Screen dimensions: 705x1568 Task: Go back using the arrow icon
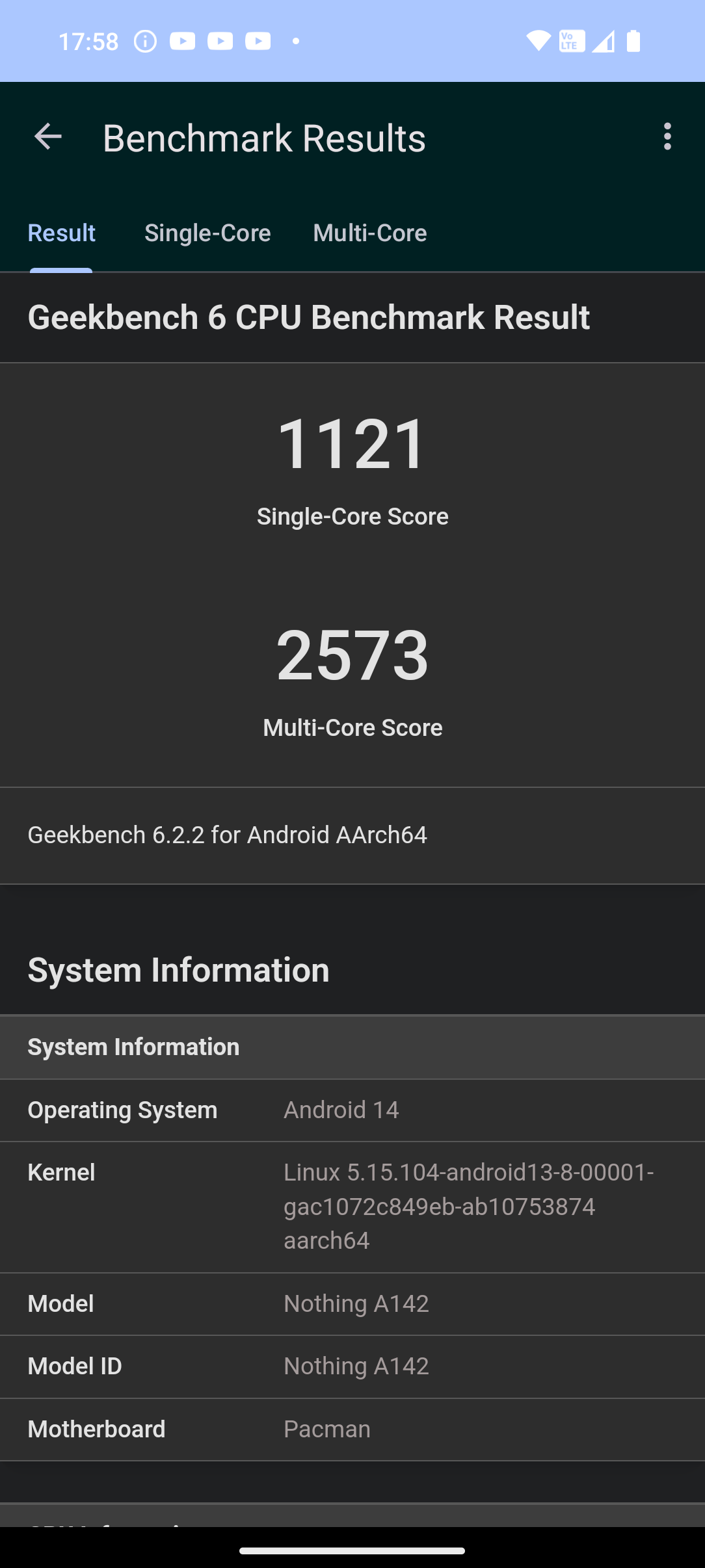point(47,137)
